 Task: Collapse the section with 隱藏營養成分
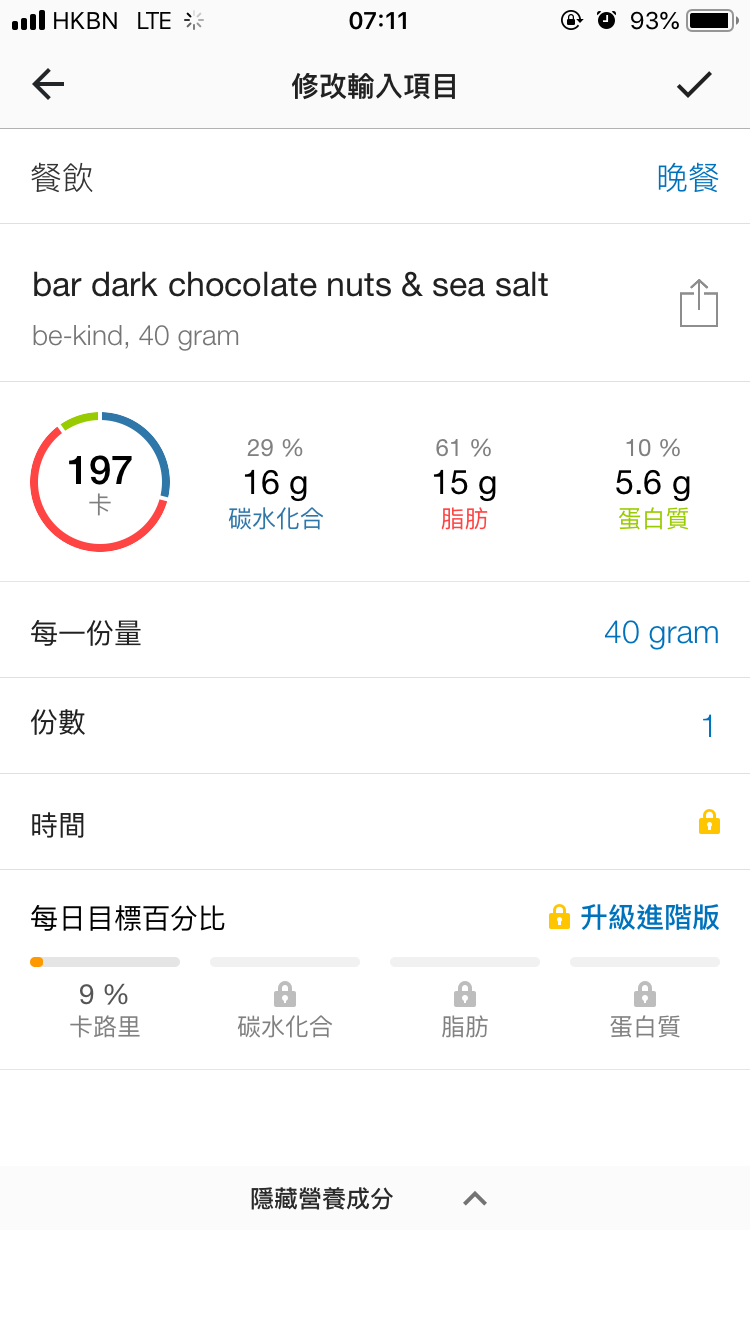coord(375,1198)
